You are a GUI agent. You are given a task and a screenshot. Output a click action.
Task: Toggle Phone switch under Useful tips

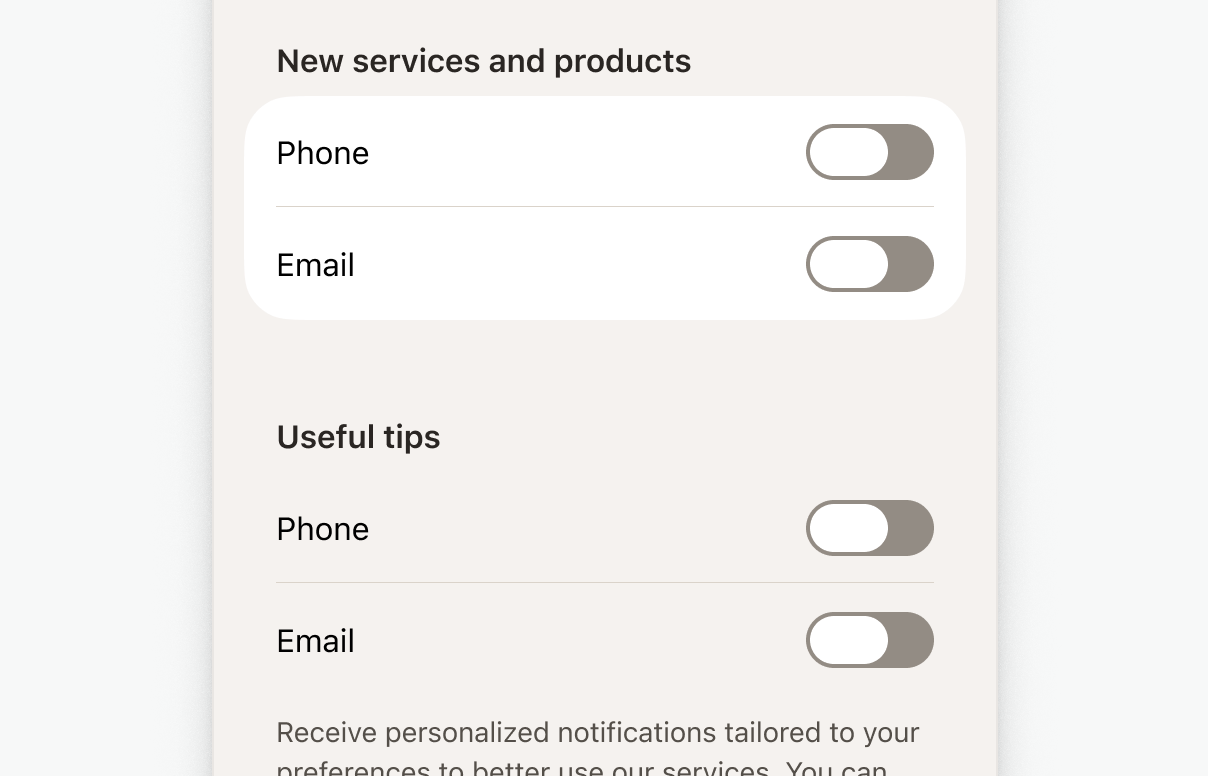[x=869, y=528]
